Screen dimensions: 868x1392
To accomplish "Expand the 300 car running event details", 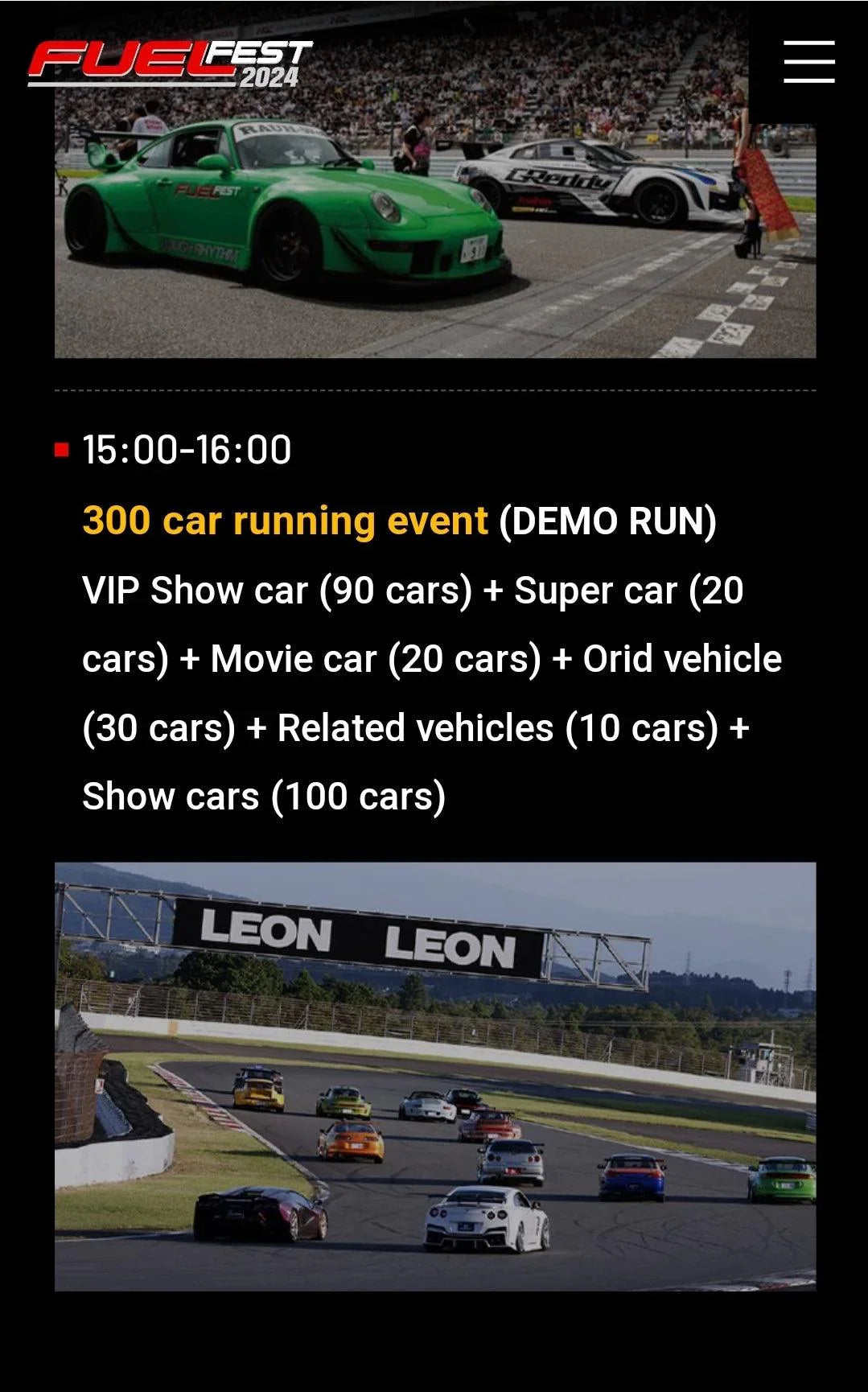I will pos(283,521).
